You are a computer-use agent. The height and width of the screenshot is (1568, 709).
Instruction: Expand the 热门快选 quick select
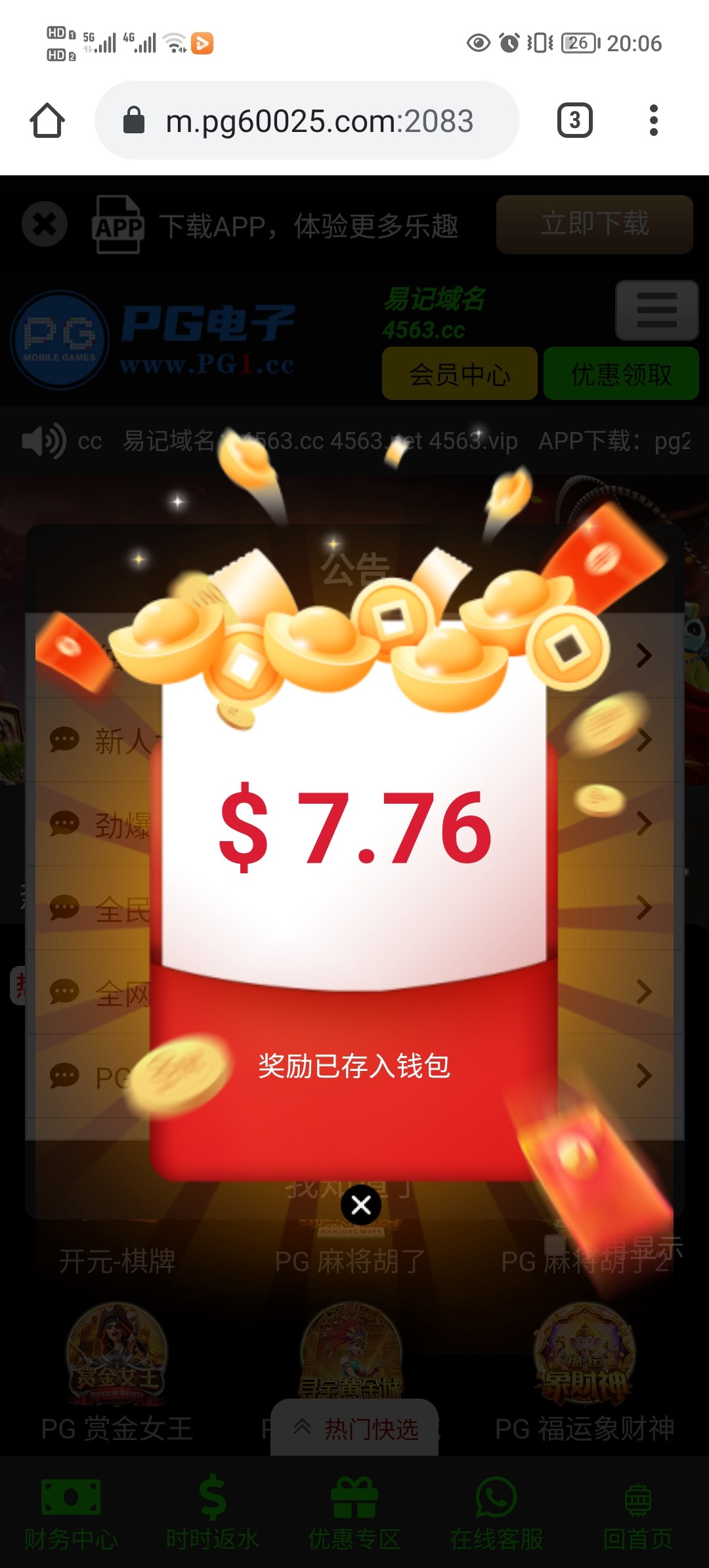(356, 1429)
